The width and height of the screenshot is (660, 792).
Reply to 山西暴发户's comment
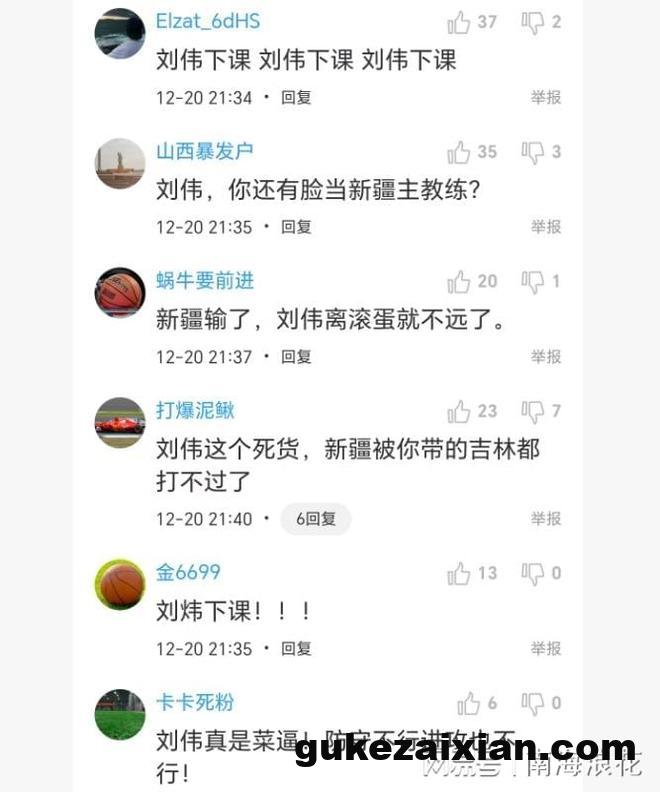(296, 227)
